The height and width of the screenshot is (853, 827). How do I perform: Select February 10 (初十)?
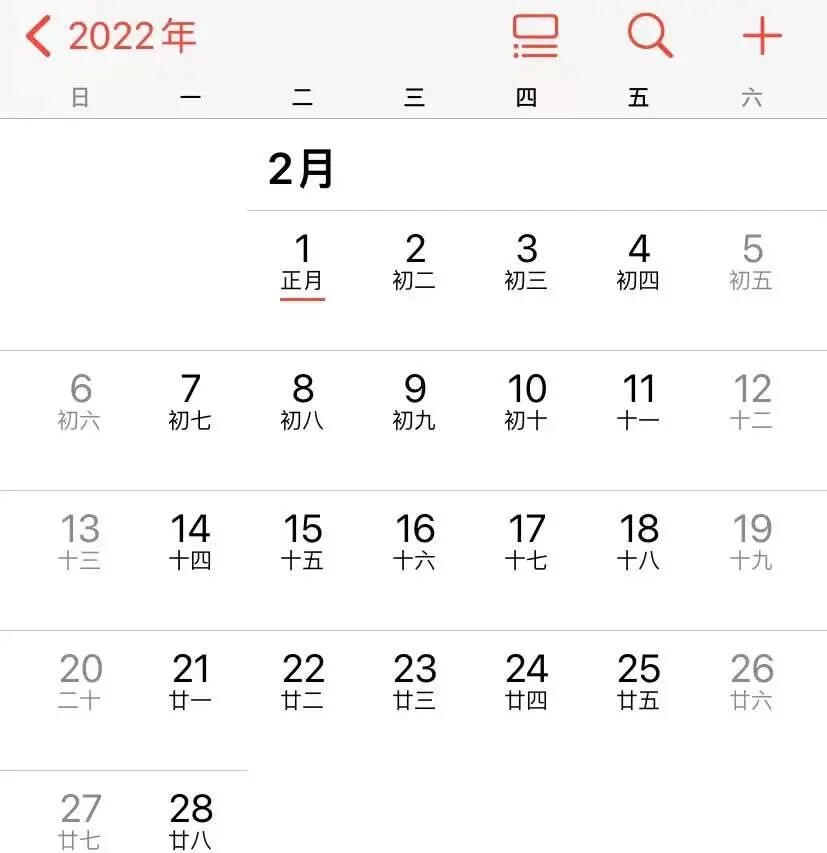[526, 401]
